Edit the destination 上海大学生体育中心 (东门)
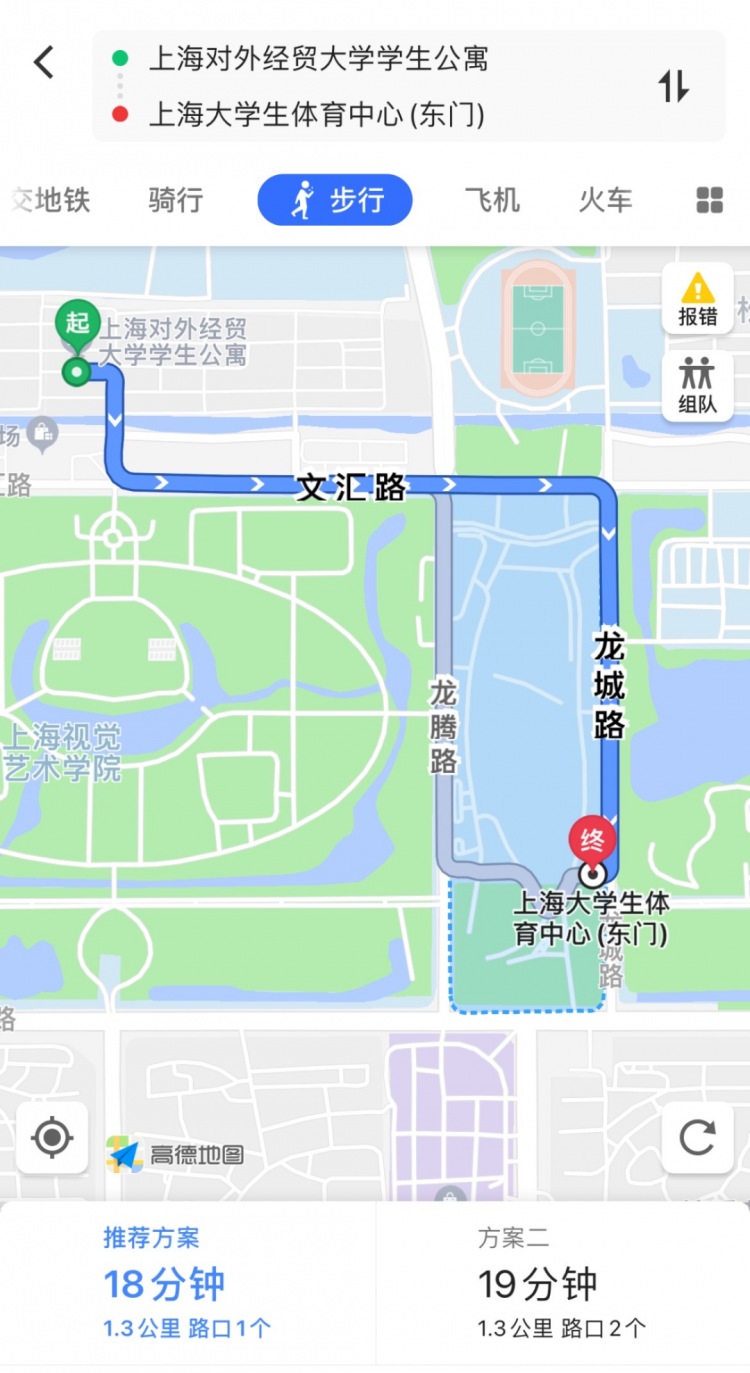The height and width of the screenshot is (1373, 750). (316, 115)
